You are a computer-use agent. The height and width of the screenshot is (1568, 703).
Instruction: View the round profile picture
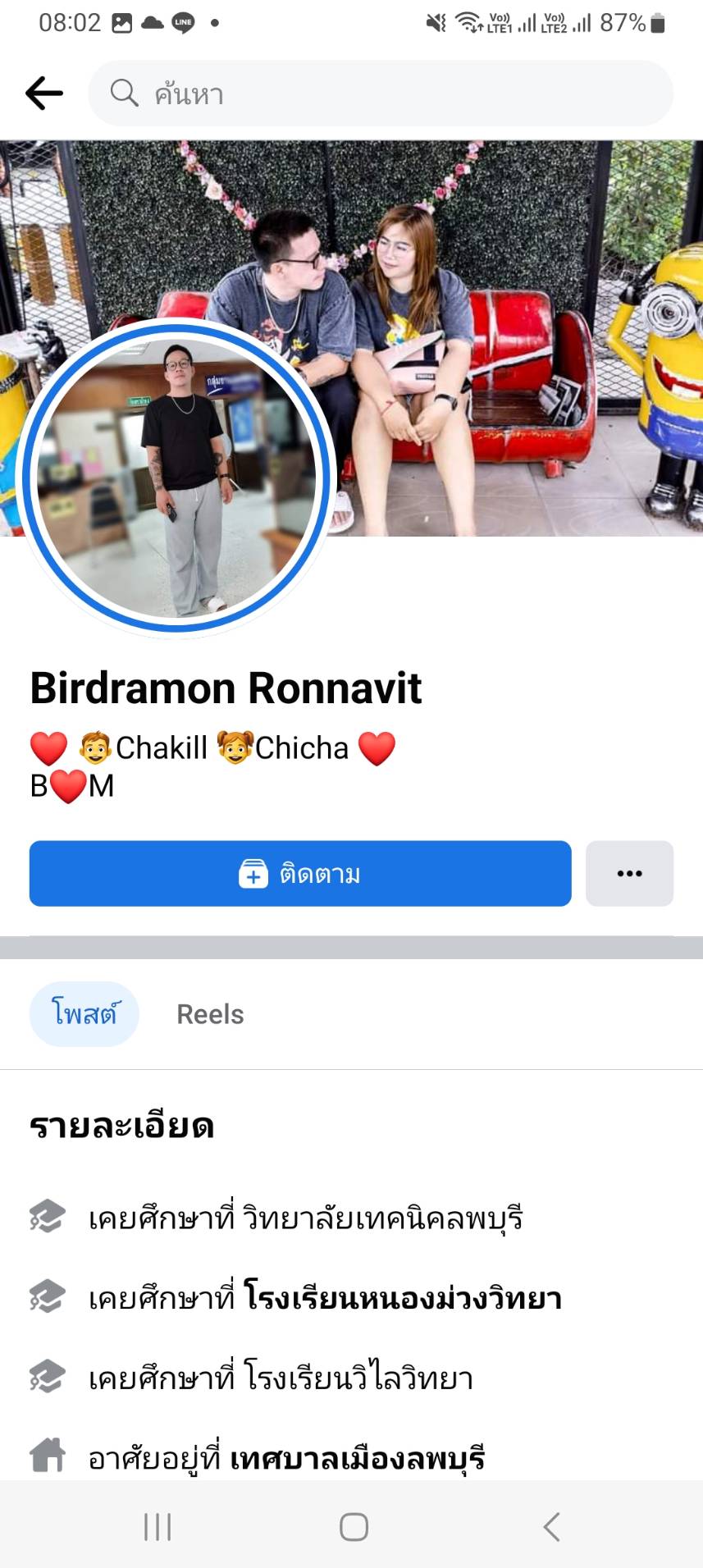click(x=176, y=478)
